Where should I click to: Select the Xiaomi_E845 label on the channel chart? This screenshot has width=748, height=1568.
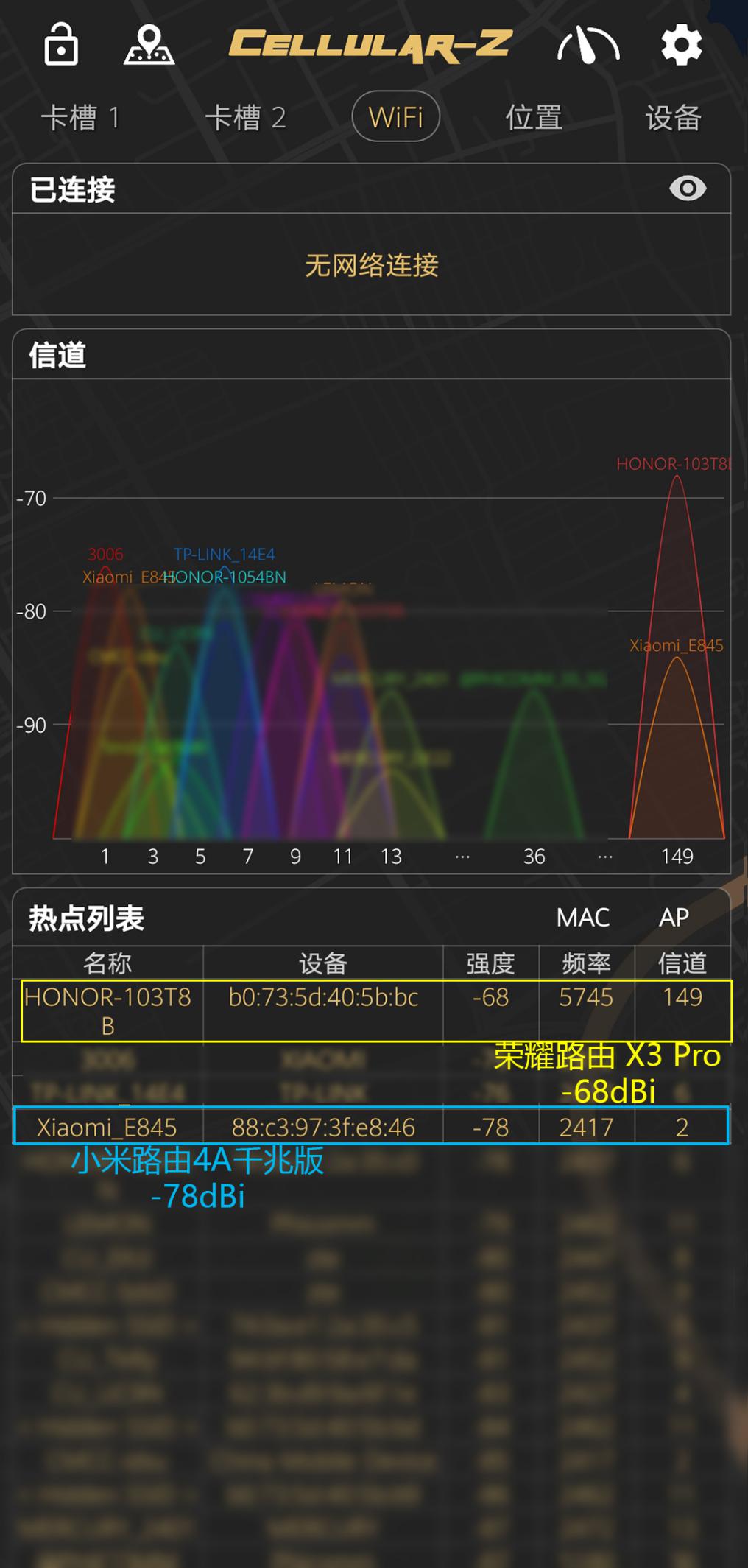[x=675, y=645]
